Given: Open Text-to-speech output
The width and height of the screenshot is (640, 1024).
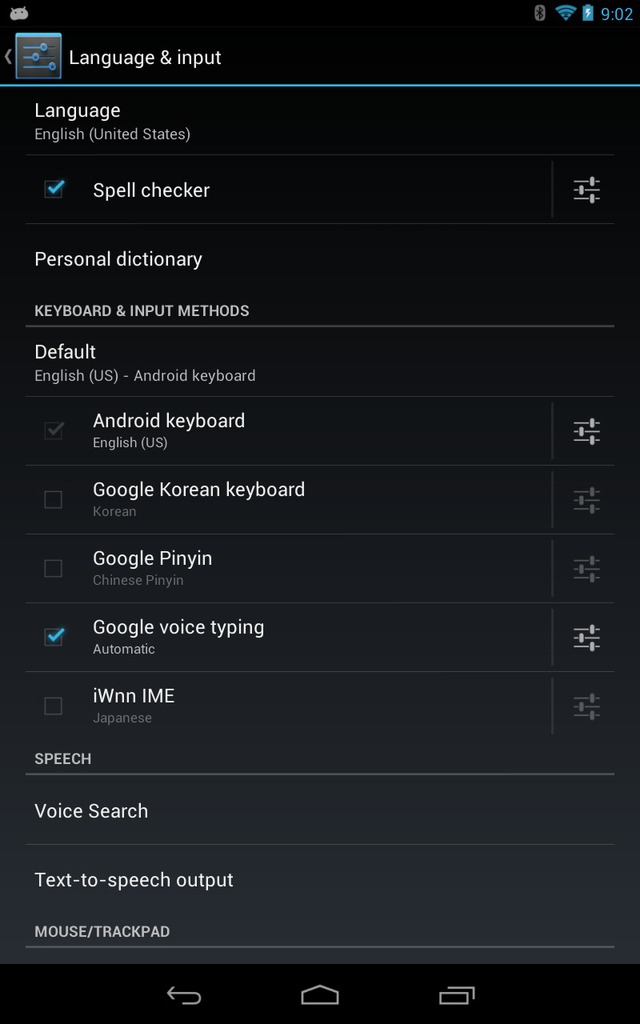Looking at the screenshot, I should pyautogui.click(x=320, y=880).
